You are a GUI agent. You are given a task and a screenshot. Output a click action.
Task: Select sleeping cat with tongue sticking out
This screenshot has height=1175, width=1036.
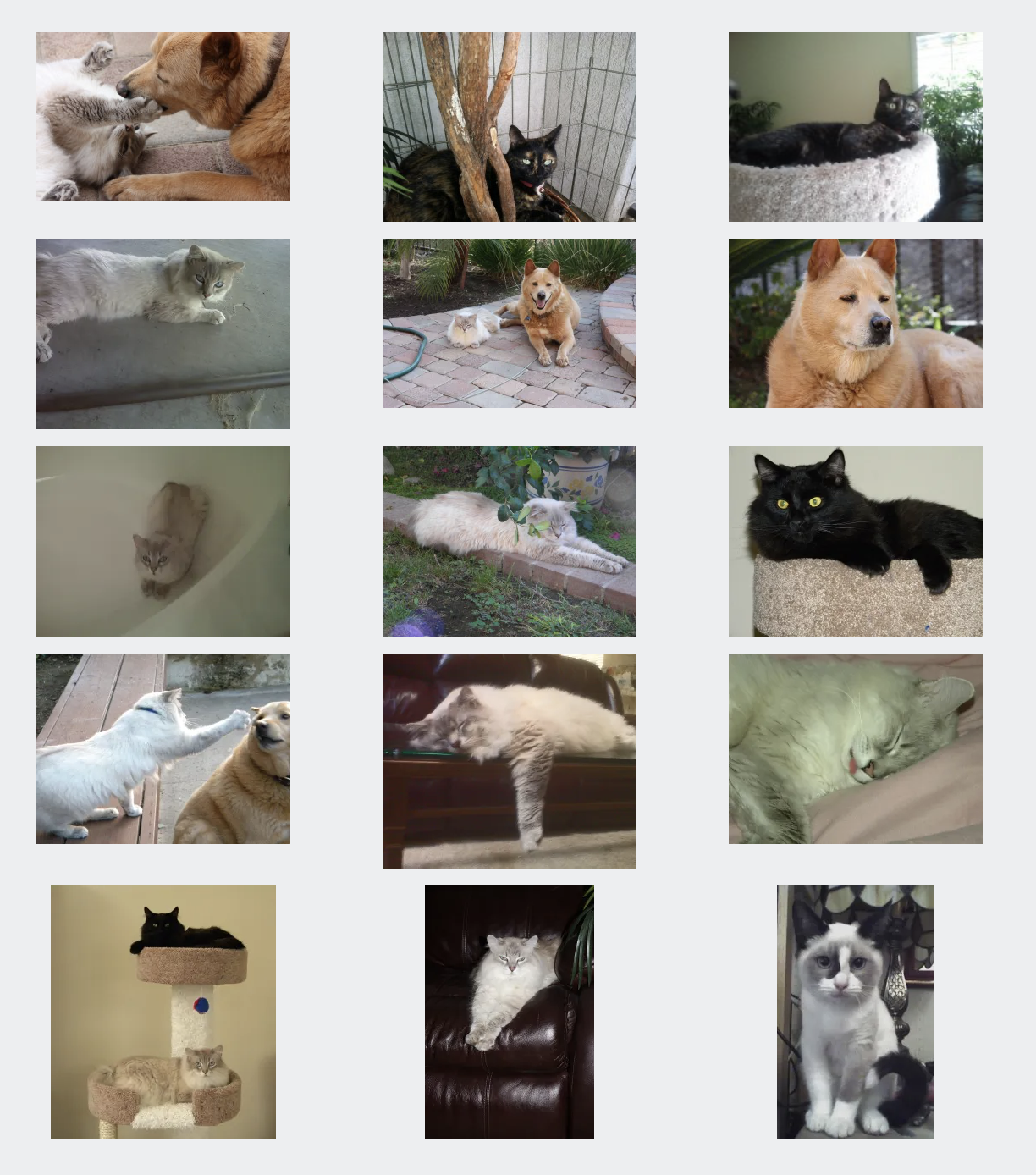[x=855, y=748]
